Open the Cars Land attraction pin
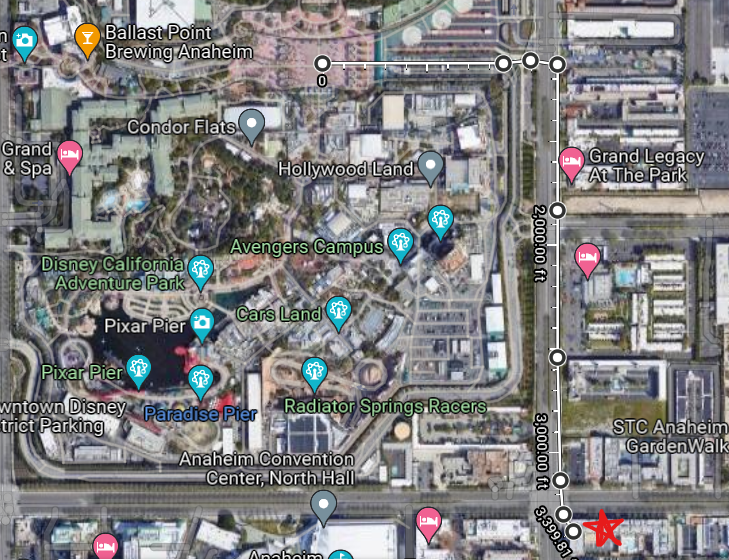 (x=337, y=313)
